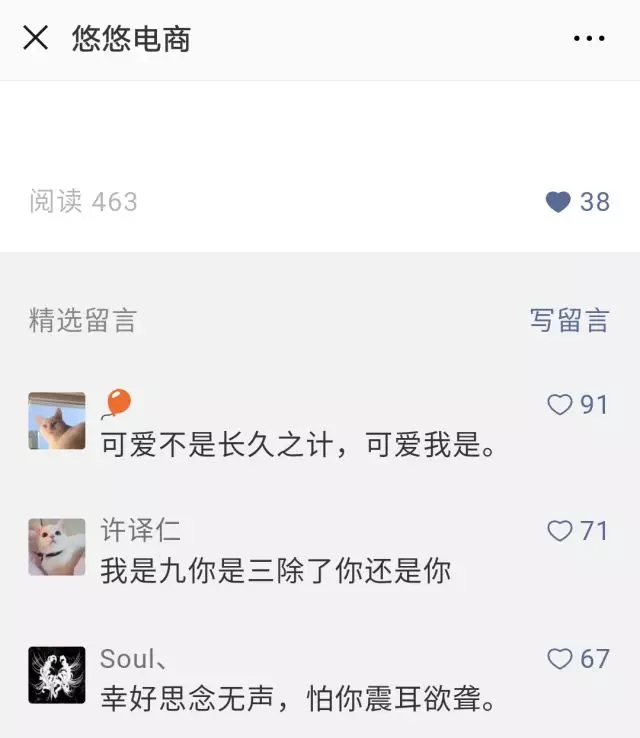Tap 写留言 to write a comment
Viewport: 640px width, 738px height.
(569, 320)
